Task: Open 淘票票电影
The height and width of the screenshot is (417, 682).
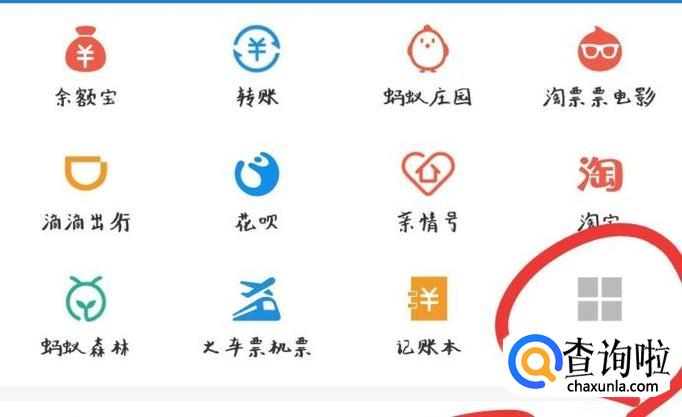Action: pos(600,50)
